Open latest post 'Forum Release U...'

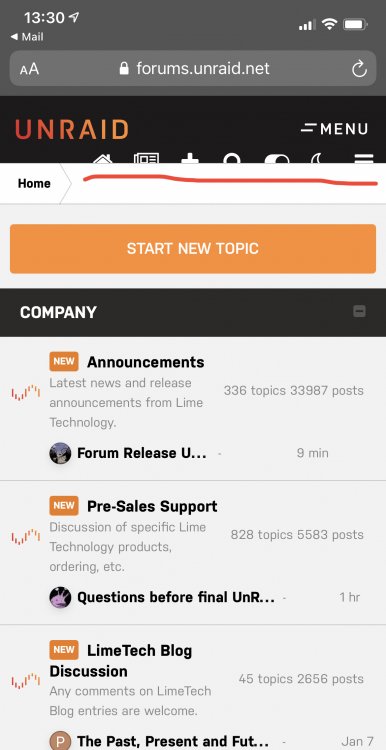142,453
